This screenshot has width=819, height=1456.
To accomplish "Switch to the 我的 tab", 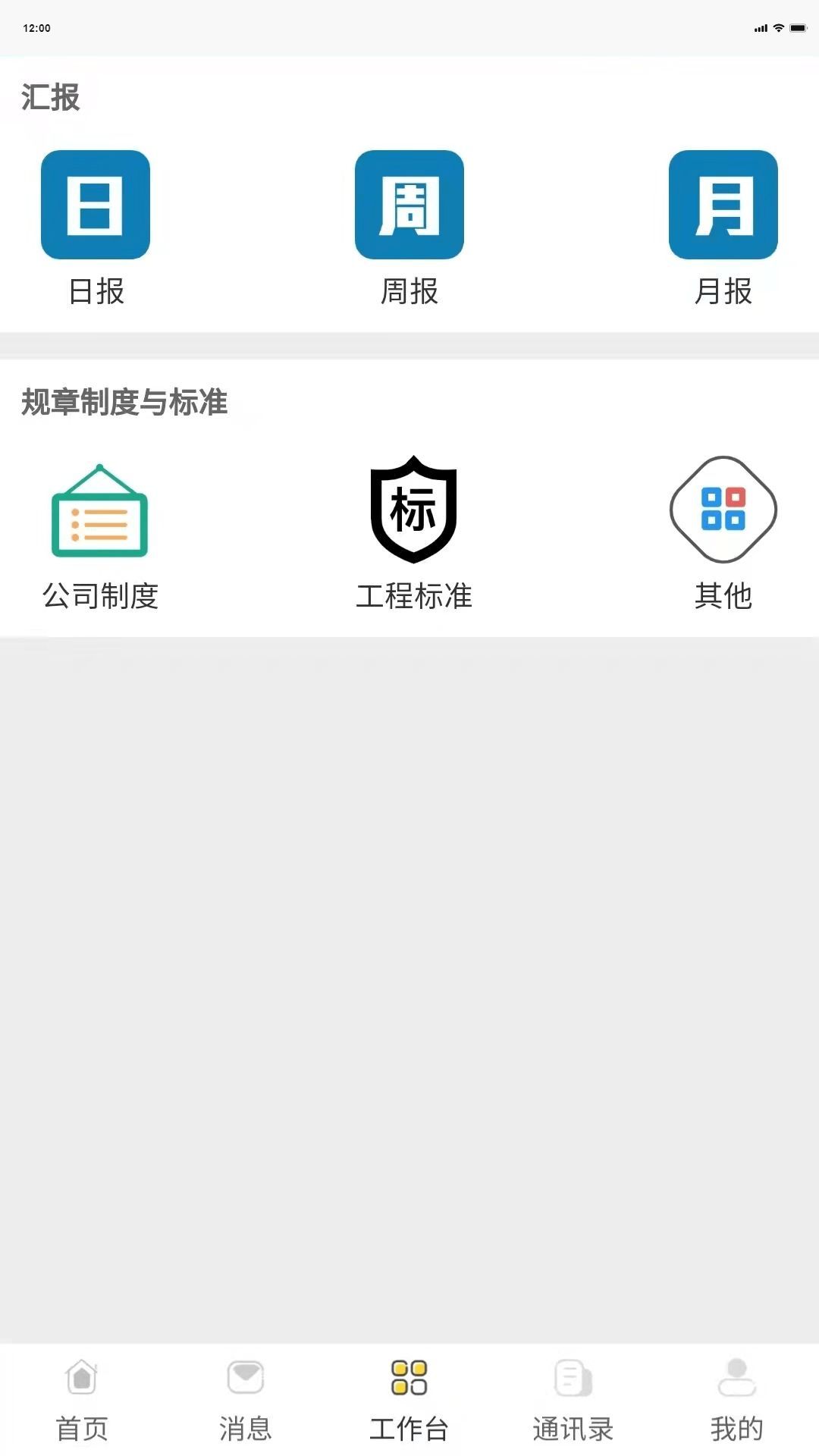I will tap(734, 1426).
